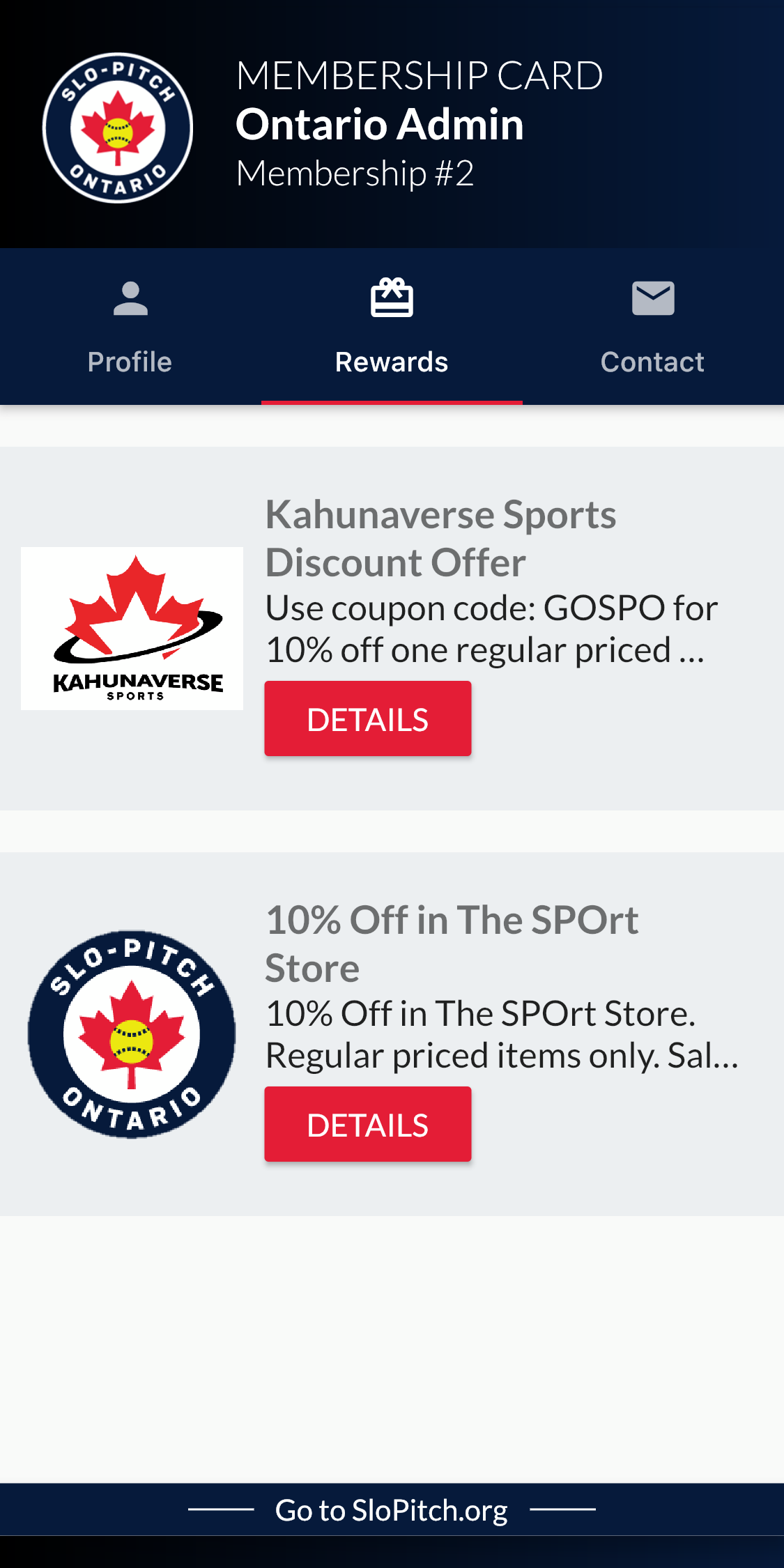The image size is (784, 1568).
Task: View details of Kahunaverse Sports Discount Offer
Action: click(368, 718)
